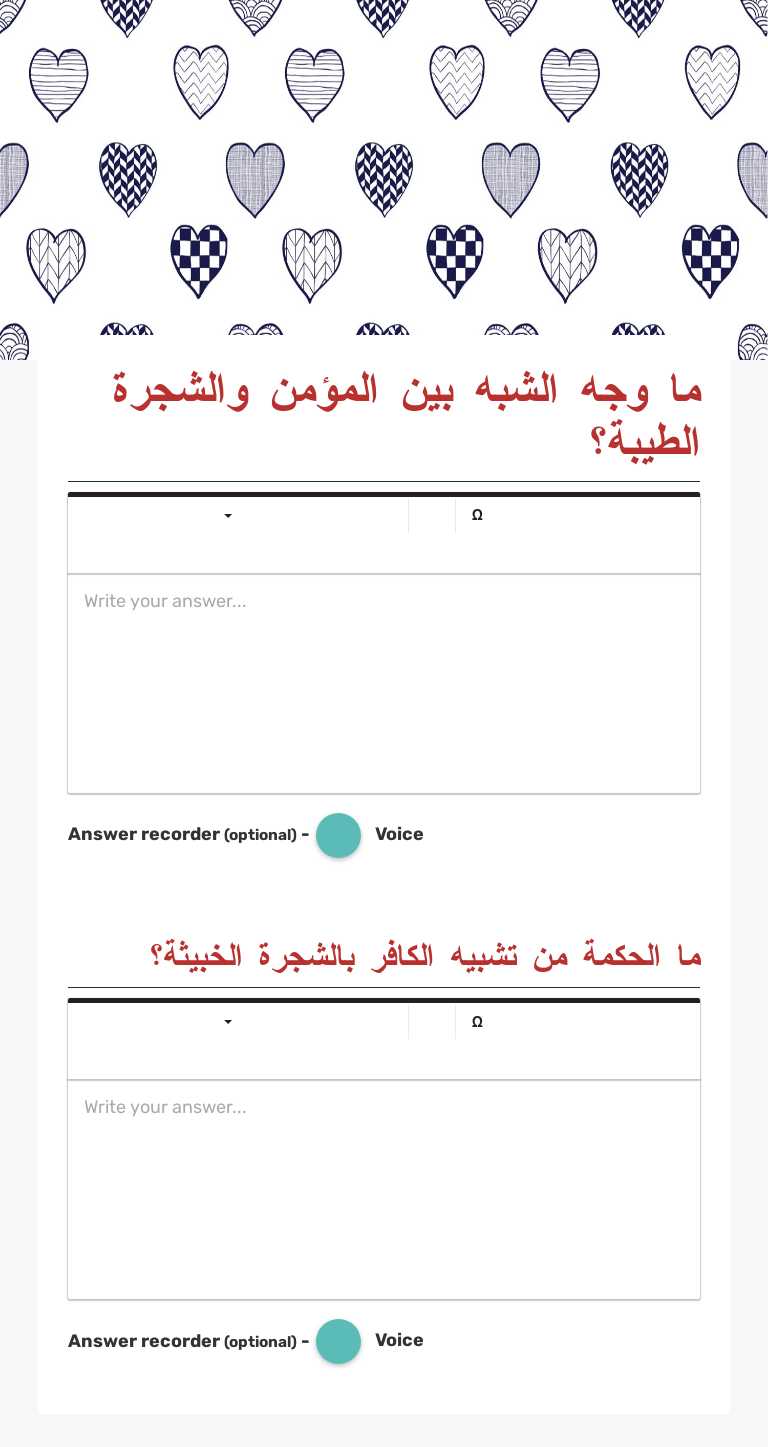Click the teal microphone recorder for the first question

pos(338,835)
